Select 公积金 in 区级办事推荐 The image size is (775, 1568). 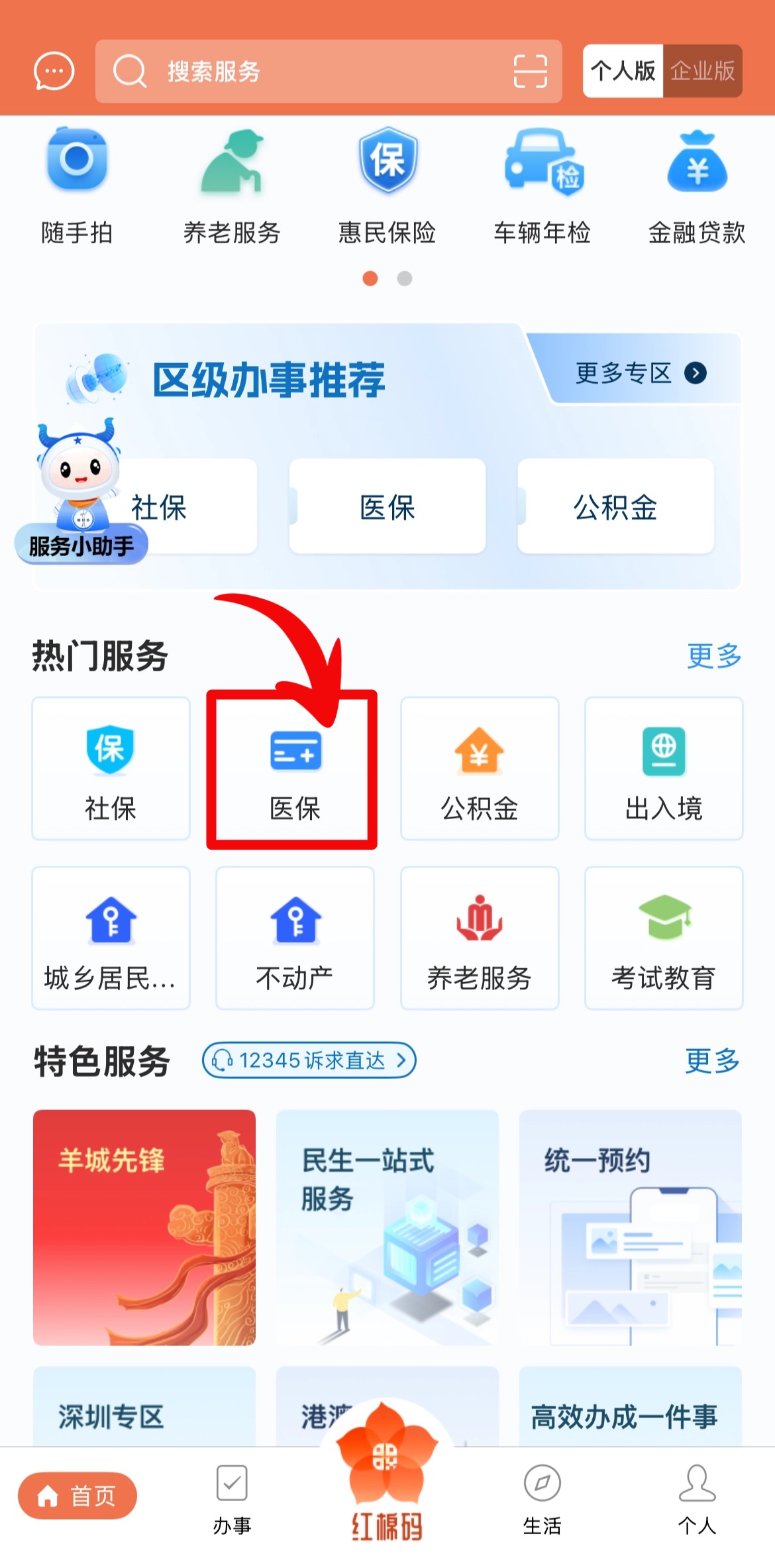pos(615,507)
